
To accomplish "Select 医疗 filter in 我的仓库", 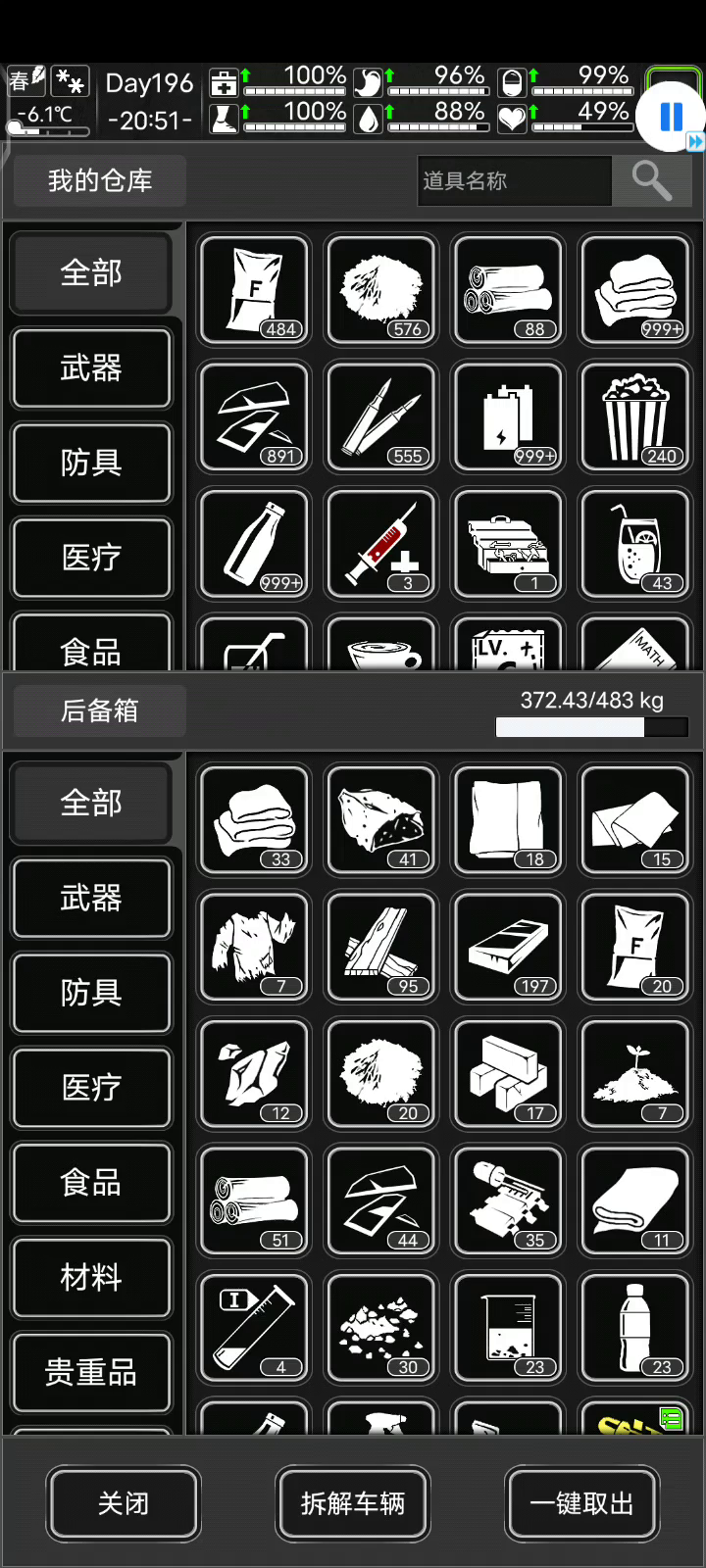I will (91, 558).
